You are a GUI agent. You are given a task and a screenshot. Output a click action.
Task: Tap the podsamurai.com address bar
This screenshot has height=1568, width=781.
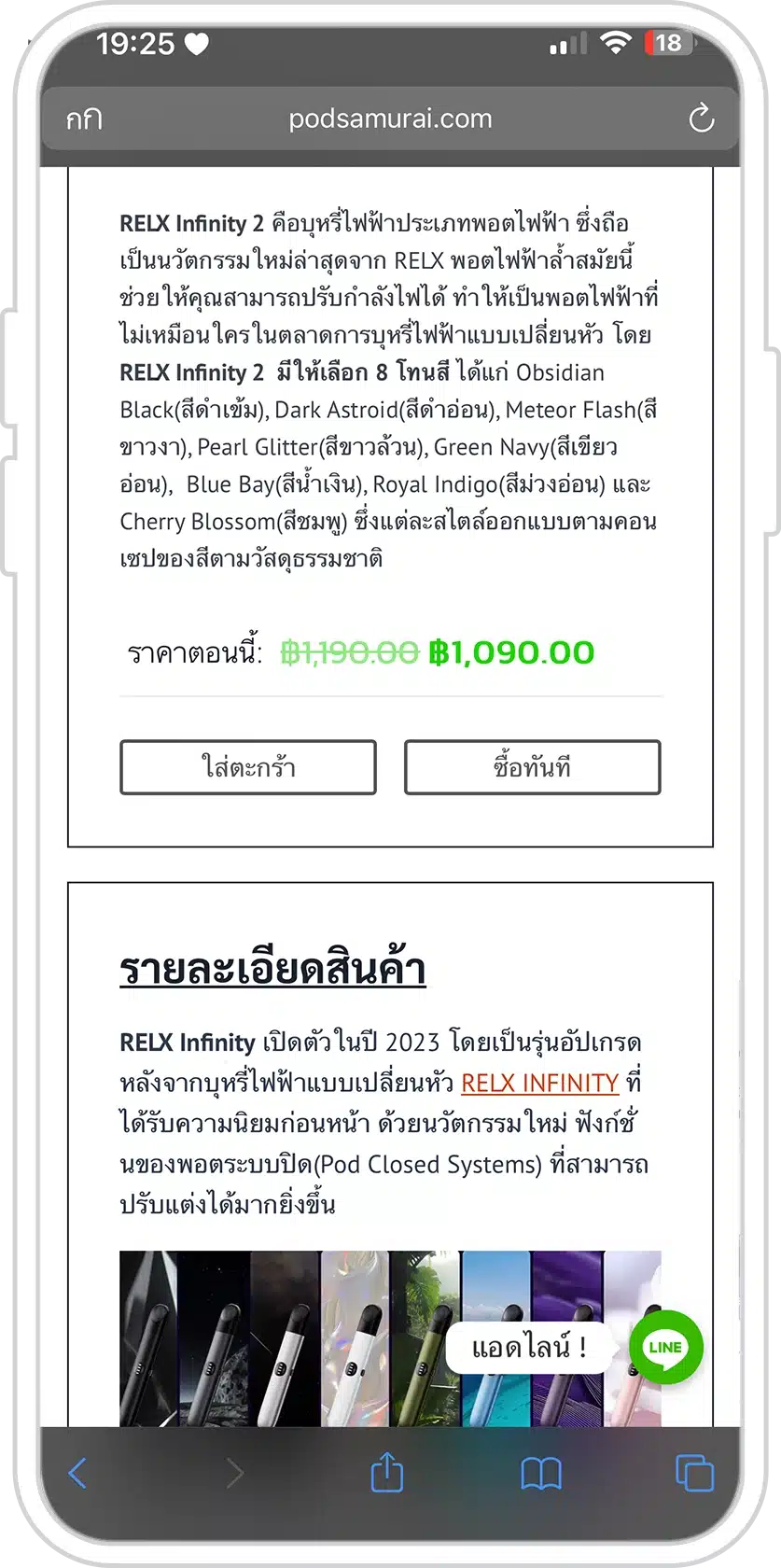(x=390, y=119)
